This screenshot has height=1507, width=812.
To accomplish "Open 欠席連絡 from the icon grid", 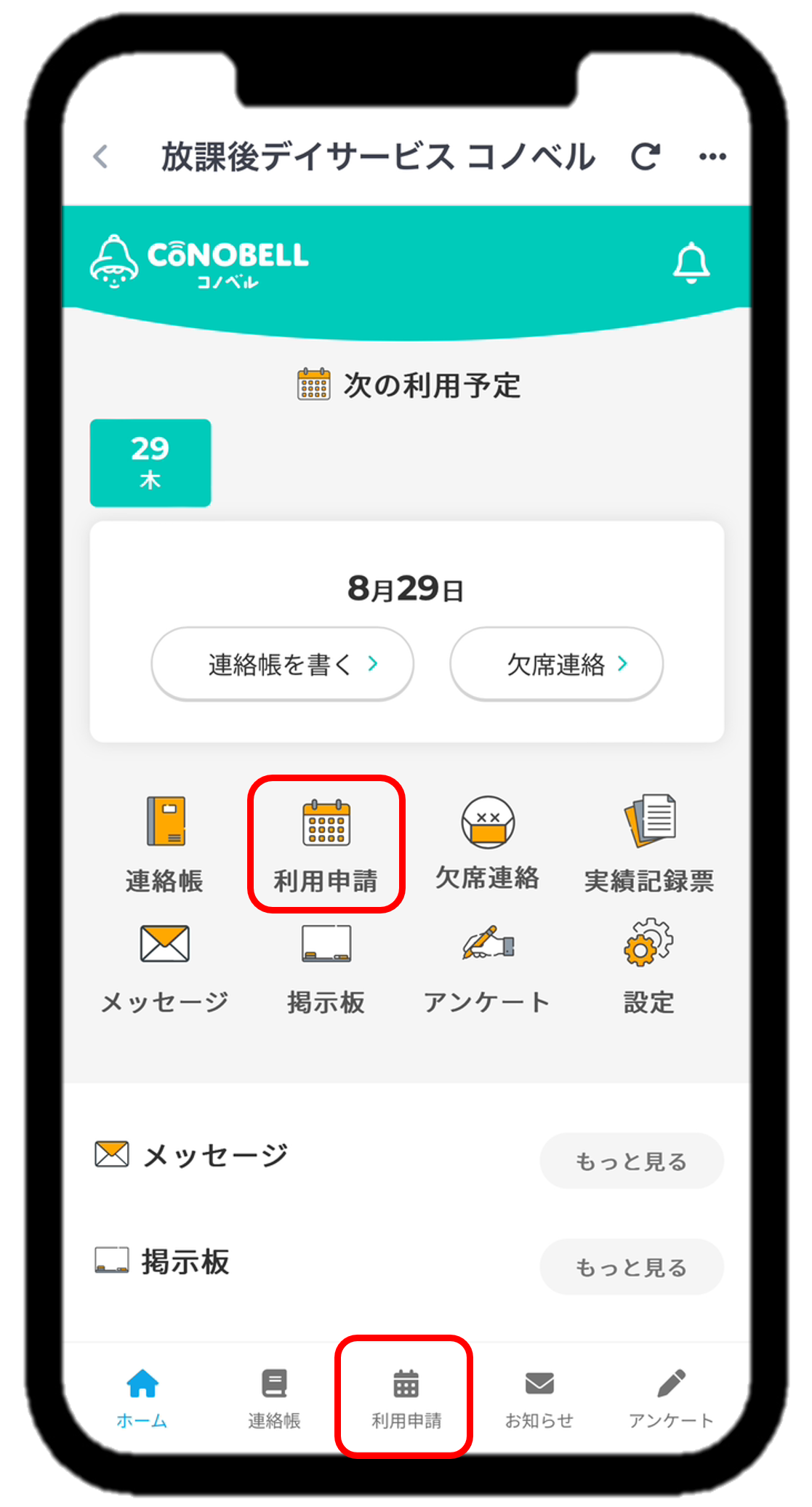I will (488, 844).
